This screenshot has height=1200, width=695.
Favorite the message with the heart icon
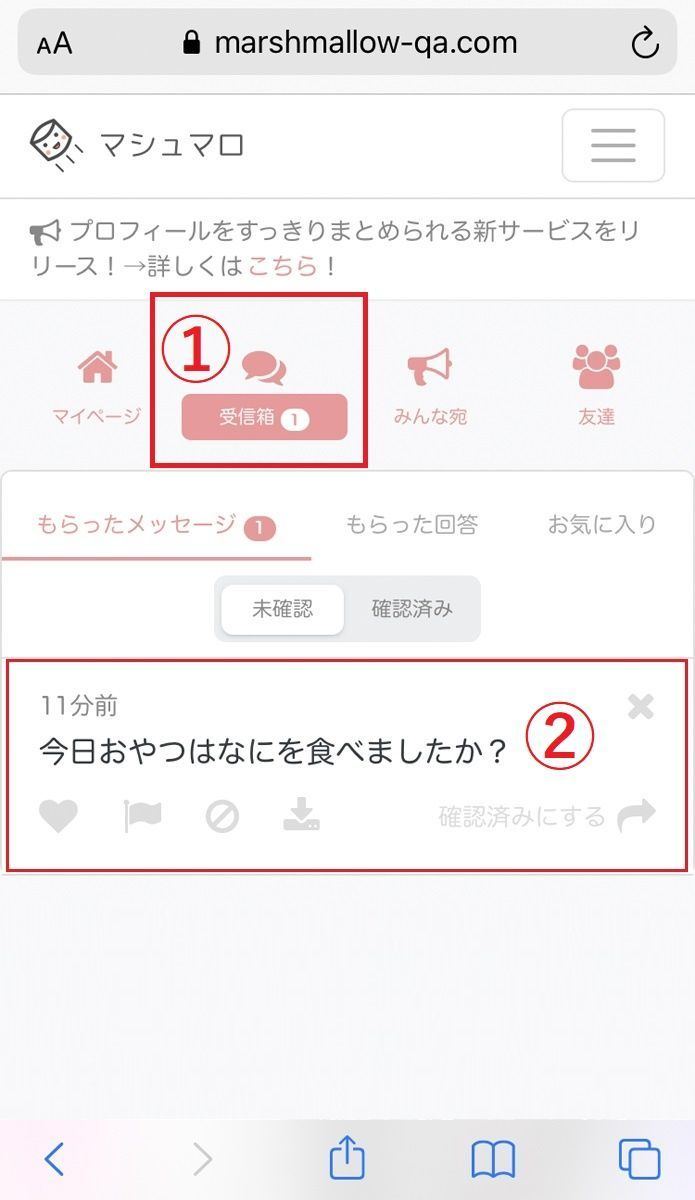click(x=58, y=817)
